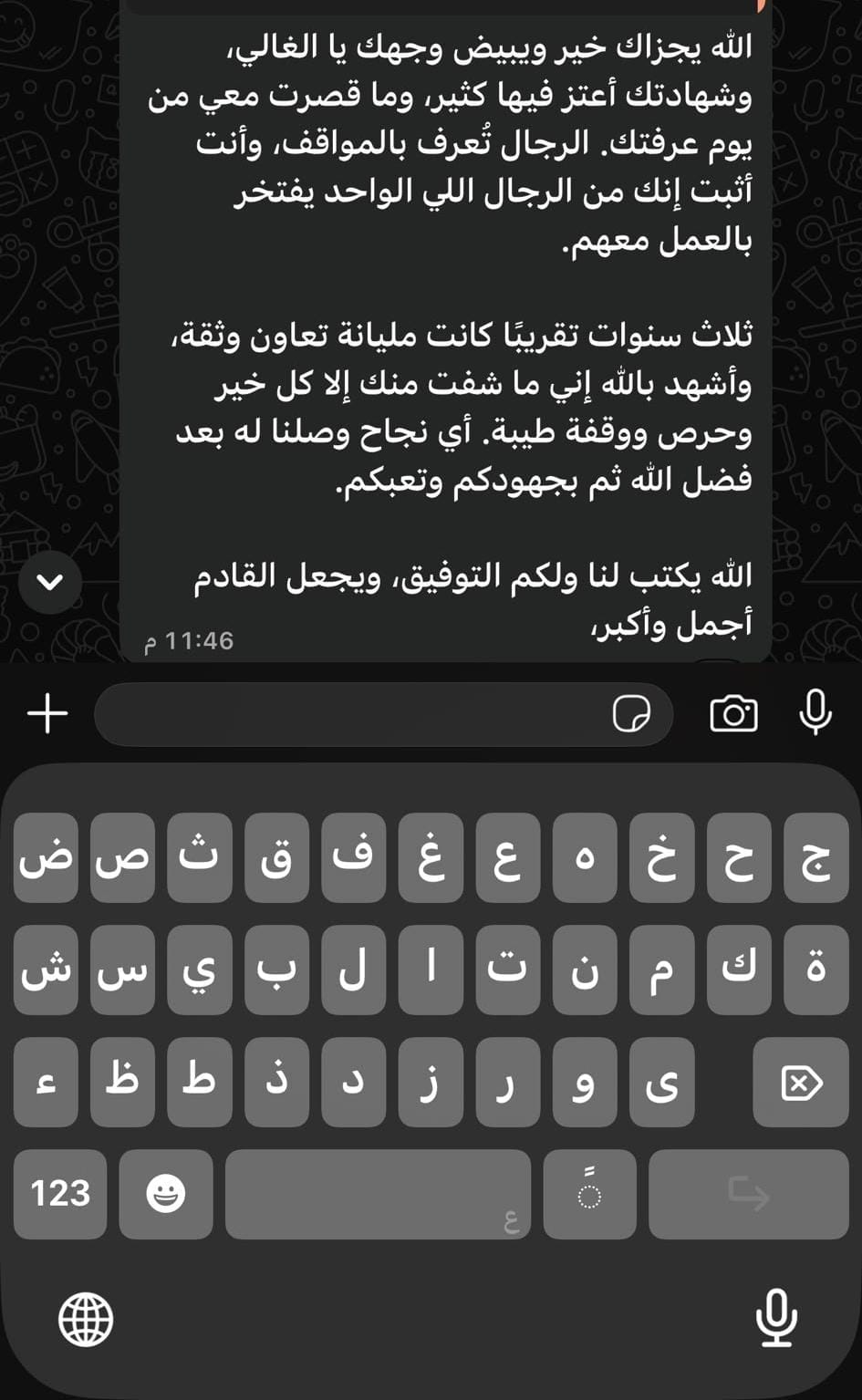
Task: Record a voice message with the microphone
Action: tap(815, 713)
